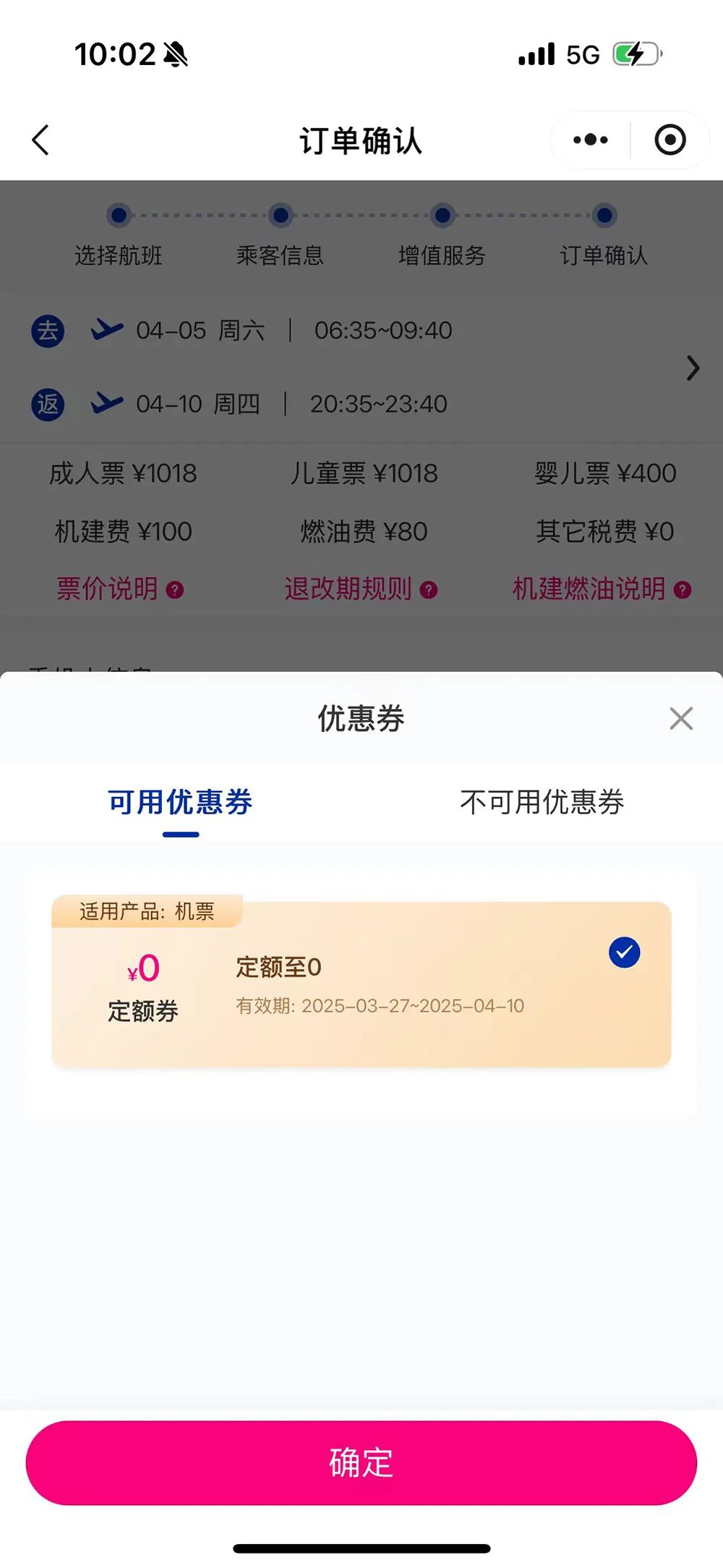Image resolution: width=723 pixels, height=1568 pixels.
Task: Go back from the 订单确认 page
Action: point(41,140)
